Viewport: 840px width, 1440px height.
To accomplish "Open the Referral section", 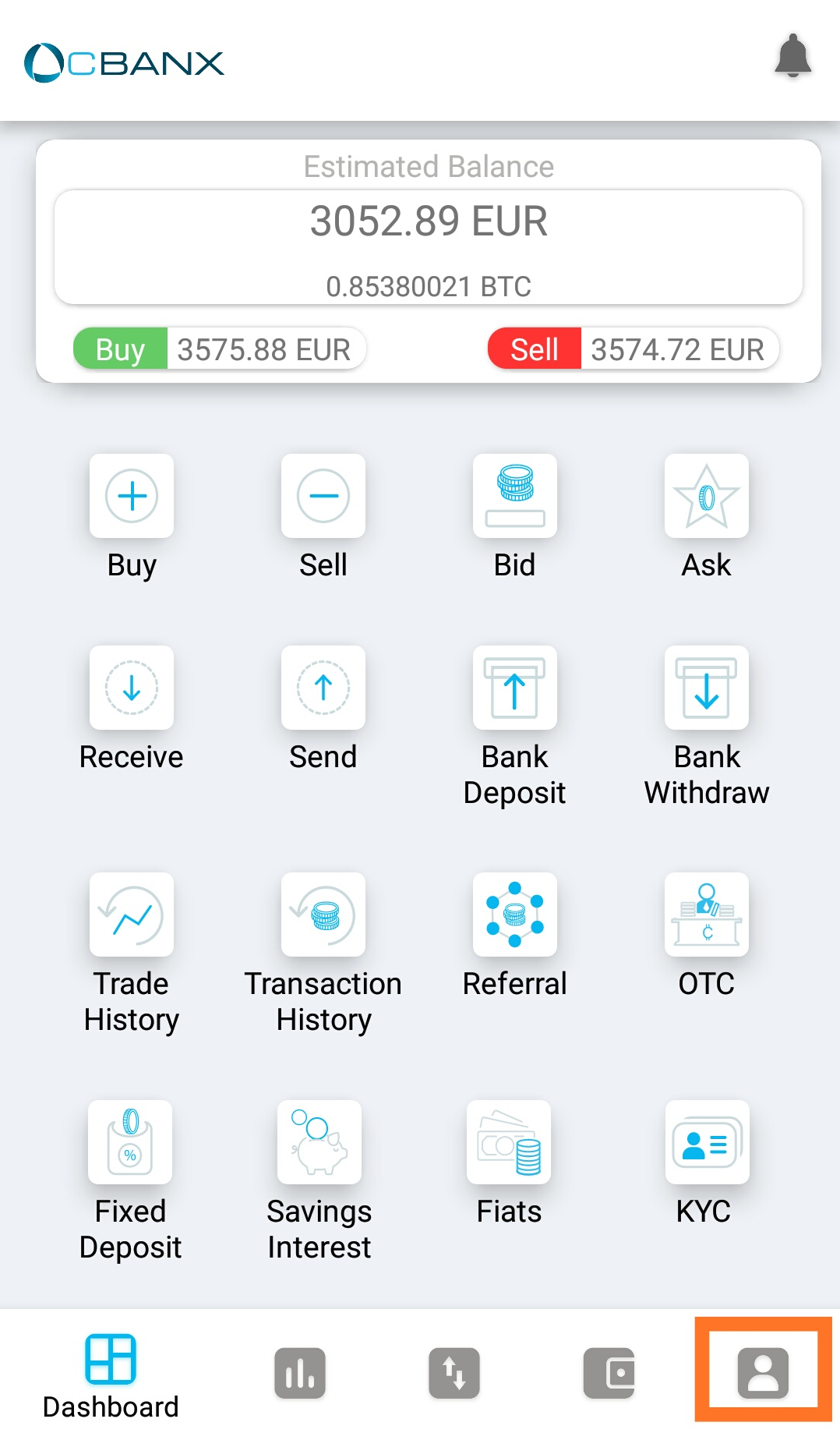I will 514,915.
